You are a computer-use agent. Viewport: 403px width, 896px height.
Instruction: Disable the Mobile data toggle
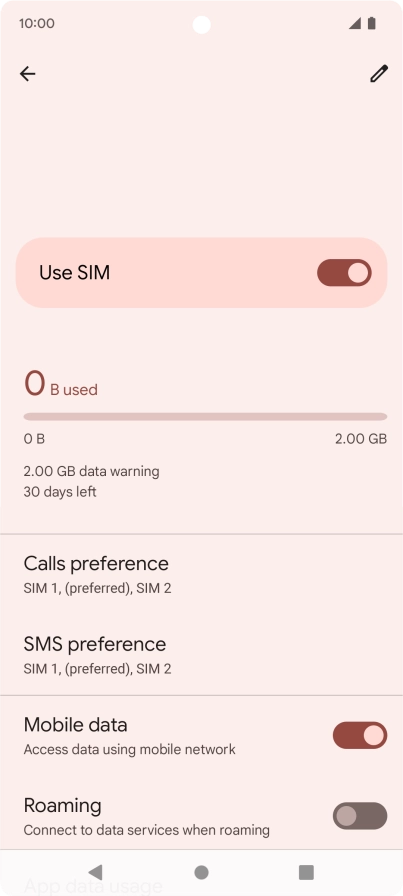360,735
